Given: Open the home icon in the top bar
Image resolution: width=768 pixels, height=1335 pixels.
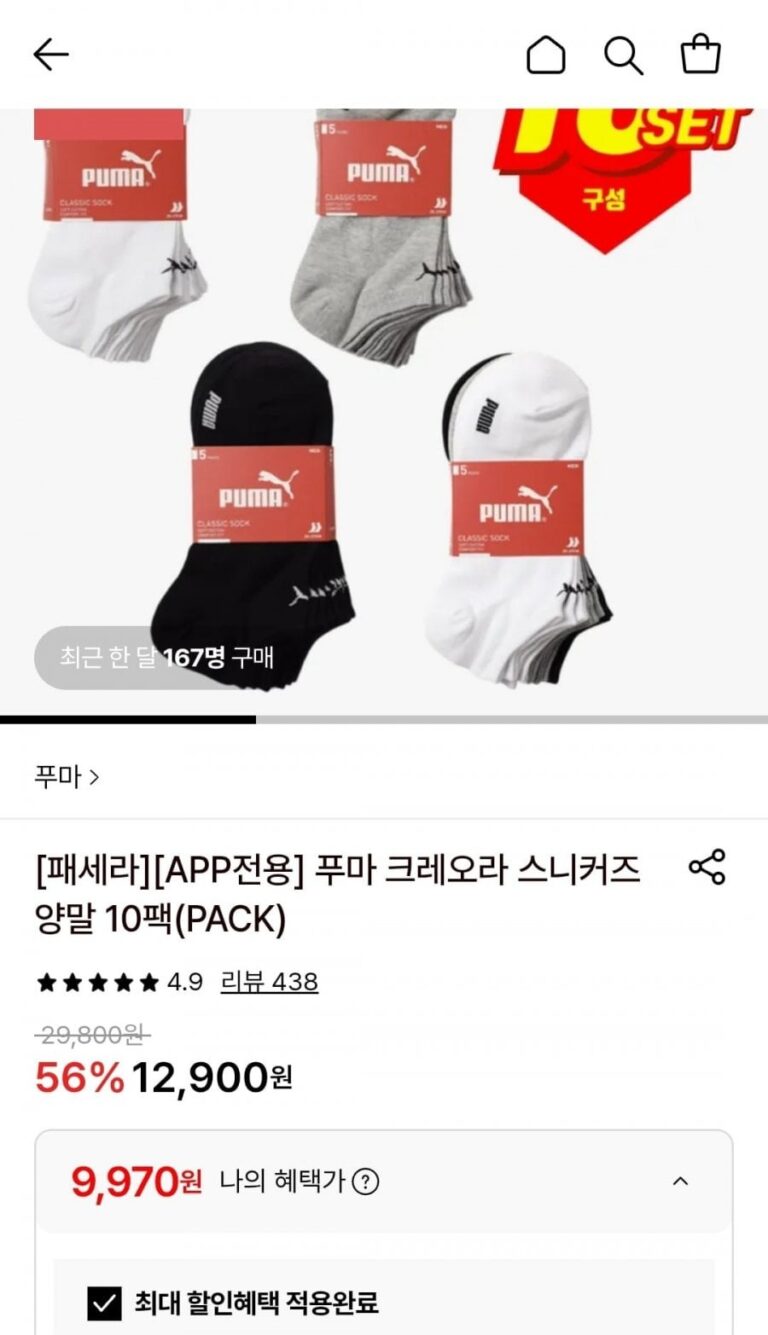Looking at the screenshot, I should point(545,54).
